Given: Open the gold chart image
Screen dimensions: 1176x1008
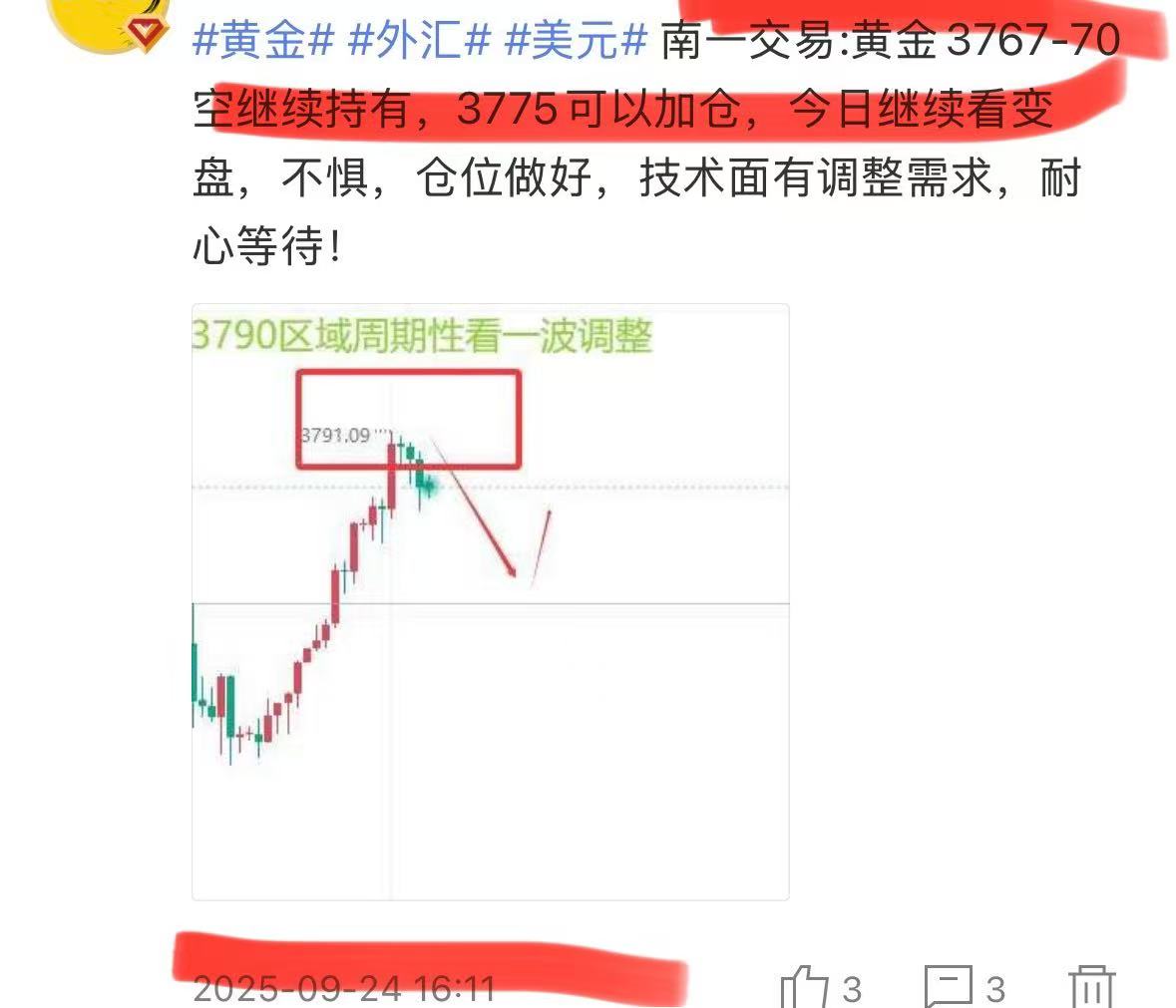Looking at the screenshot, I should click(x=490, y=601).
